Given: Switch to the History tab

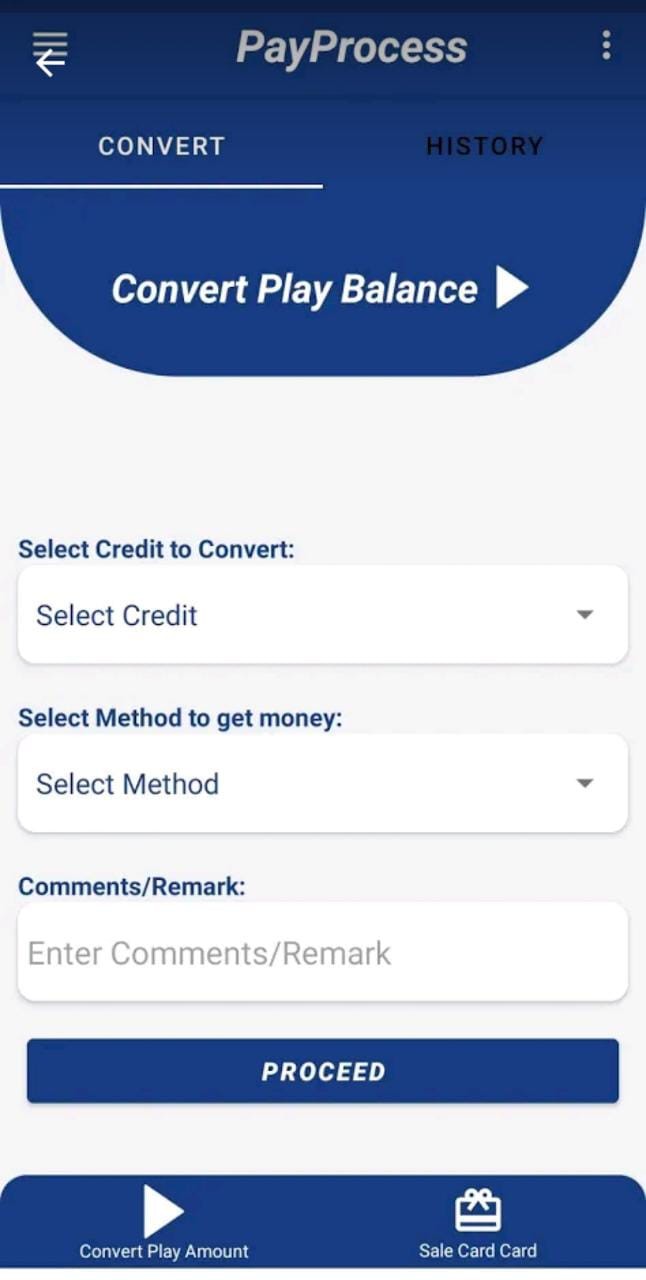Looking at the screenshot, I should (x=484, y=146).
